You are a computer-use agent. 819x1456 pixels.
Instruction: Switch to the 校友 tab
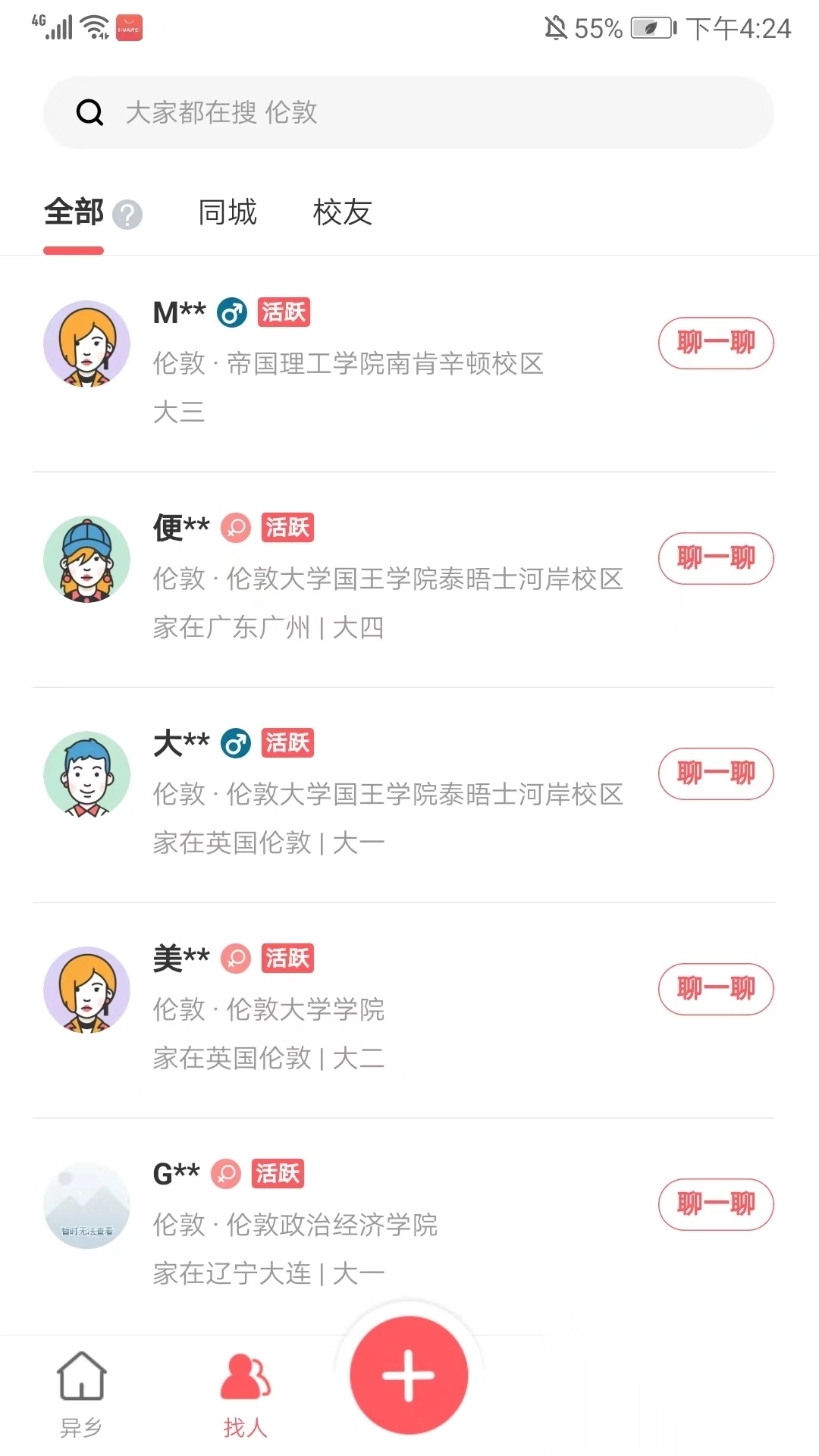pos(342,212)
